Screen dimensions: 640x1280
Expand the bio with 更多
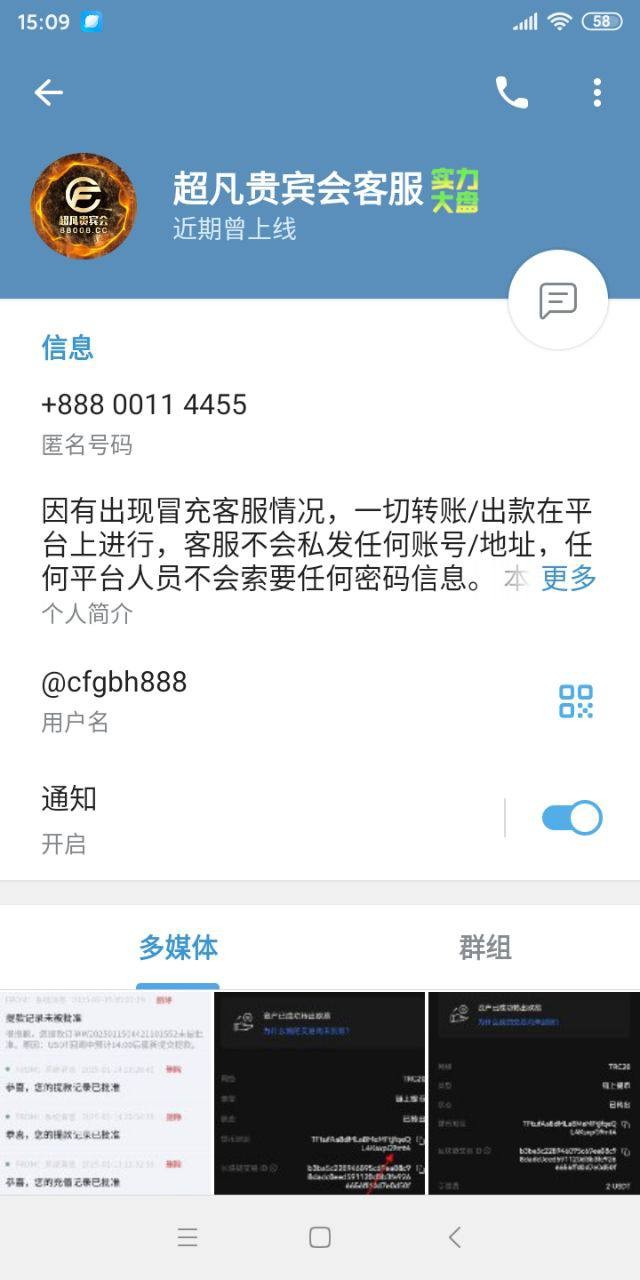pos(568,577)
